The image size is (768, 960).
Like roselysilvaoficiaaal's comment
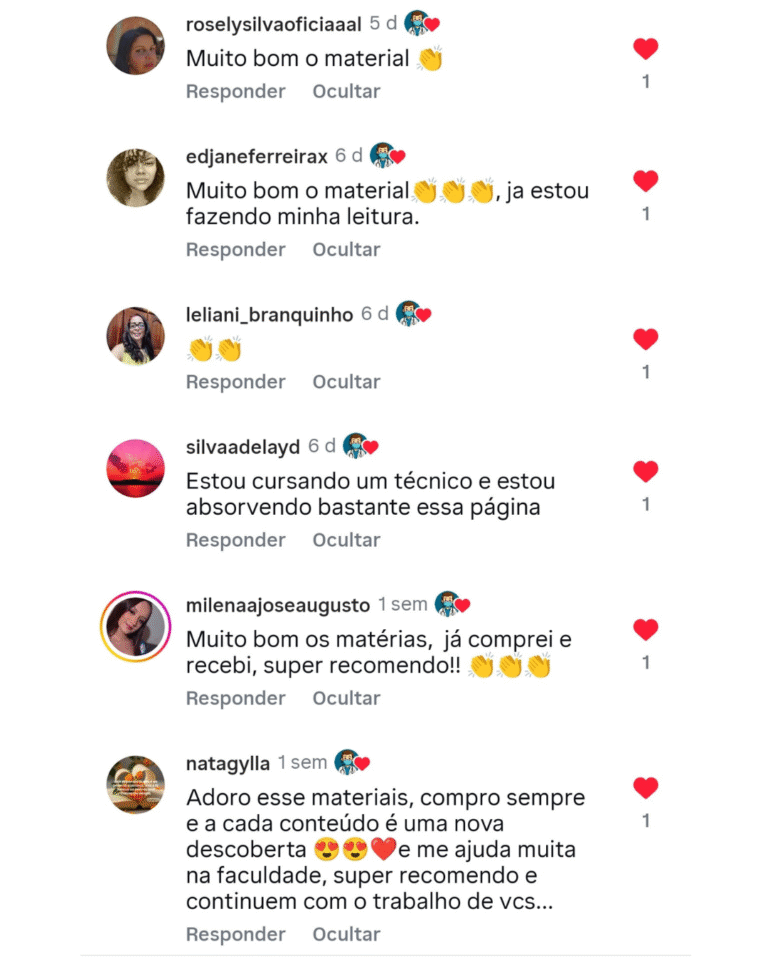pyautogui.click(x=646, y=48)
